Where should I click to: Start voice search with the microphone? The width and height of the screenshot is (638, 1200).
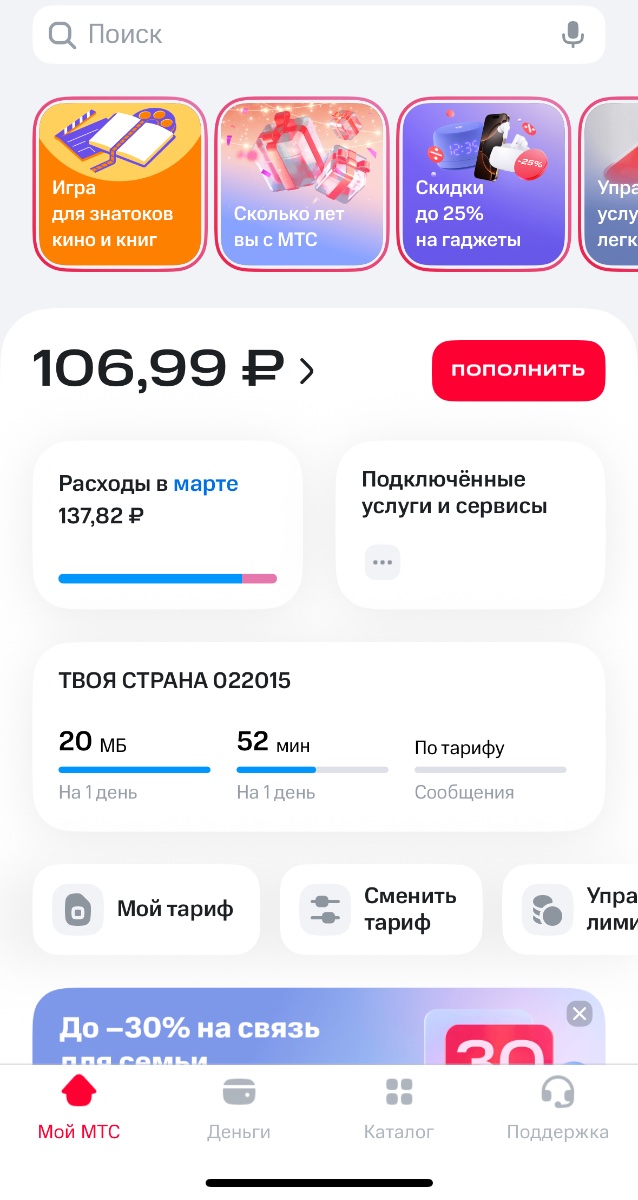[x=572, y=35]
